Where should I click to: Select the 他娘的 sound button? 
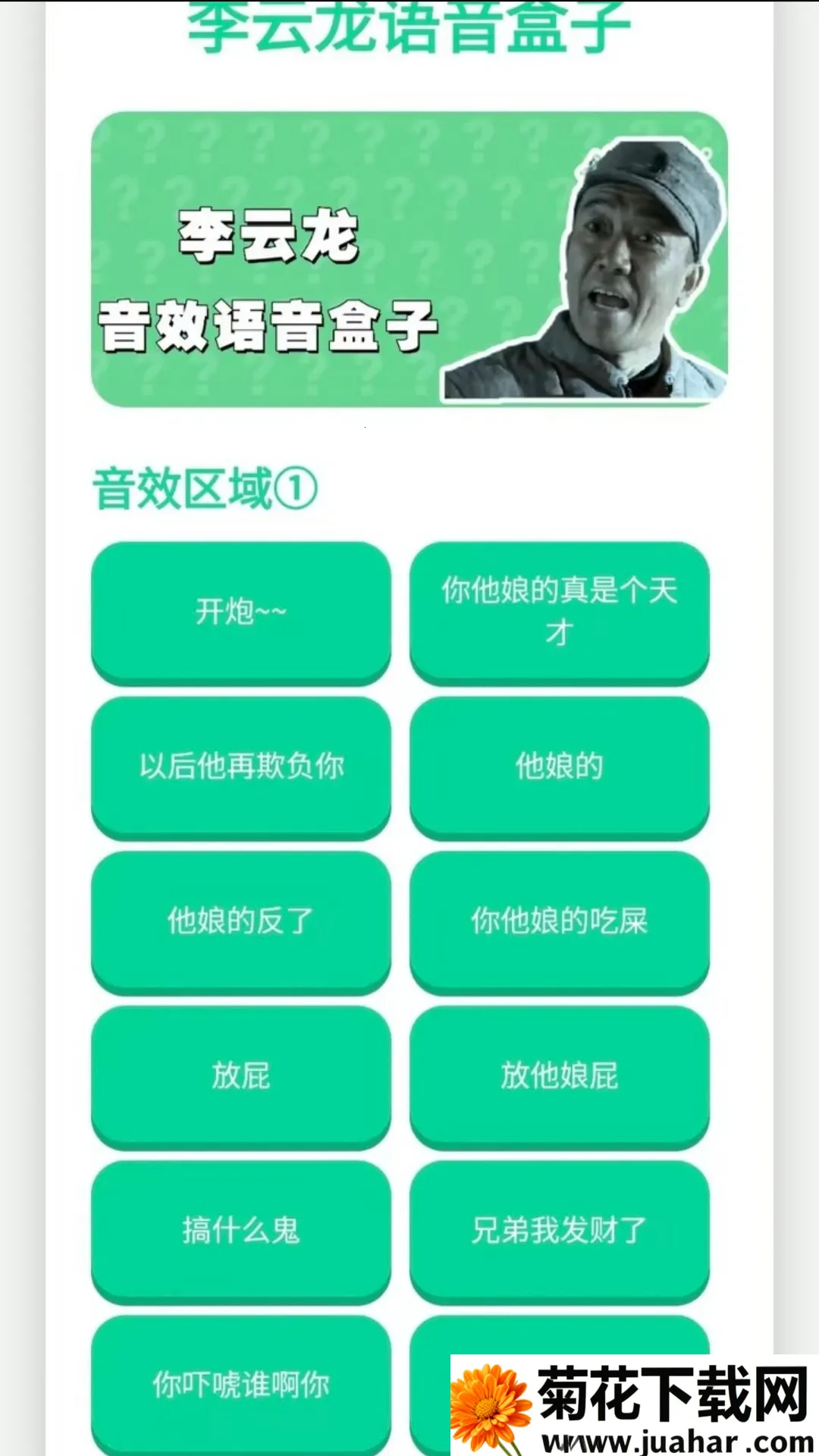coord(560,766)
